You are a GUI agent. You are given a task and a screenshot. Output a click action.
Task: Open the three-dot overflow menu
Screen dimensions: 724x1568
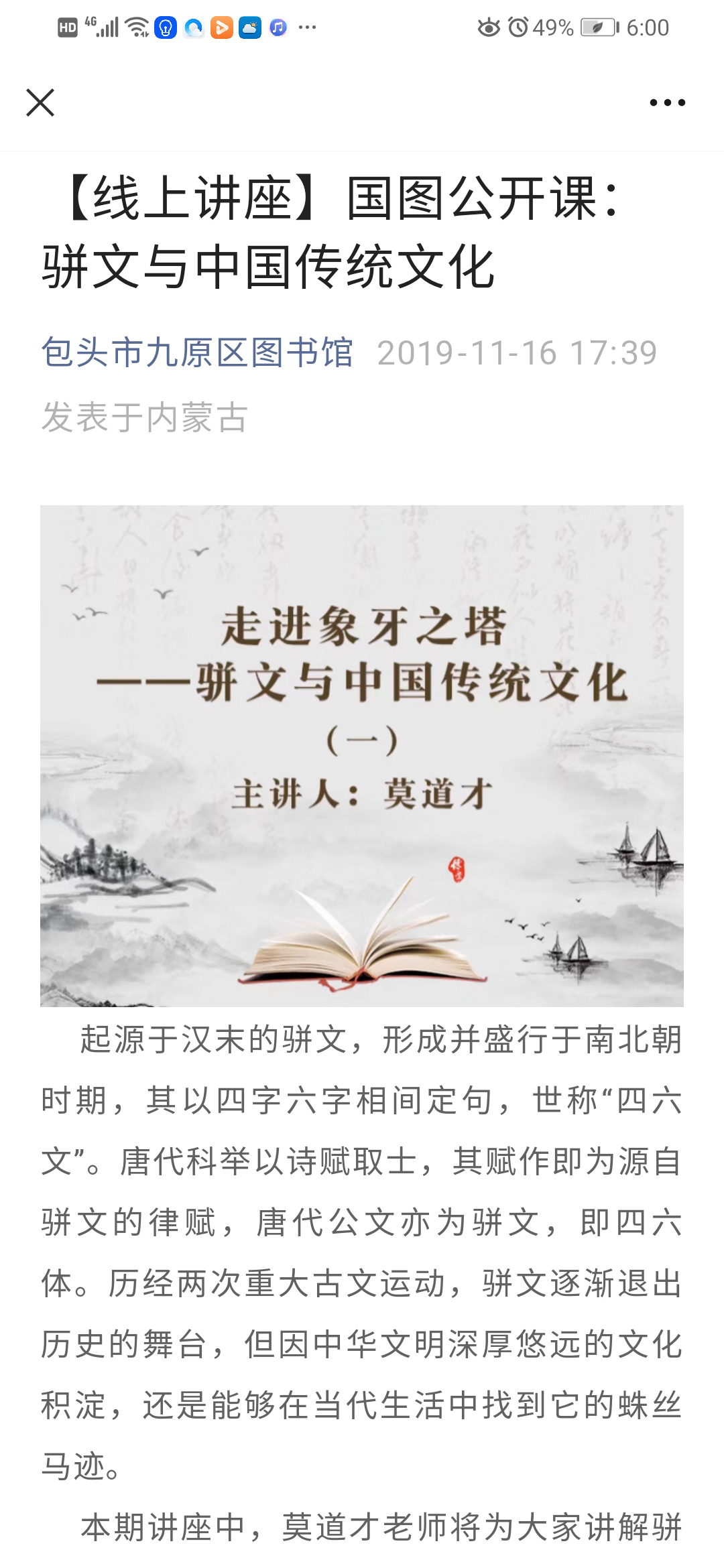coord(667,103)
